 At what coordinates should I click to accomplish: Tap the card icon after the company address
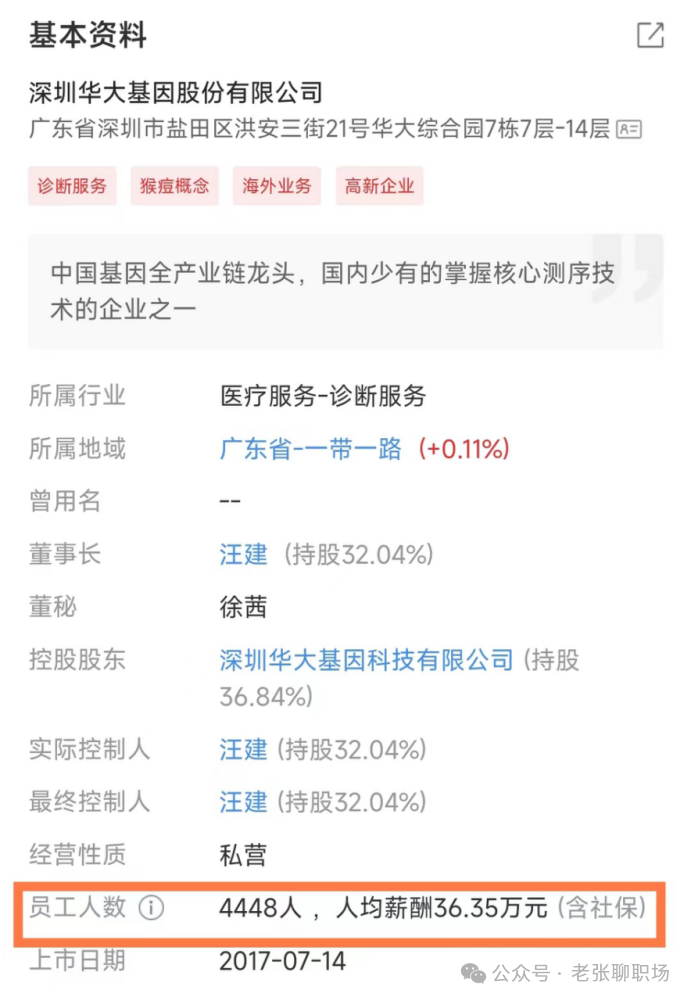pyautogui.click(x=629, y=129)
